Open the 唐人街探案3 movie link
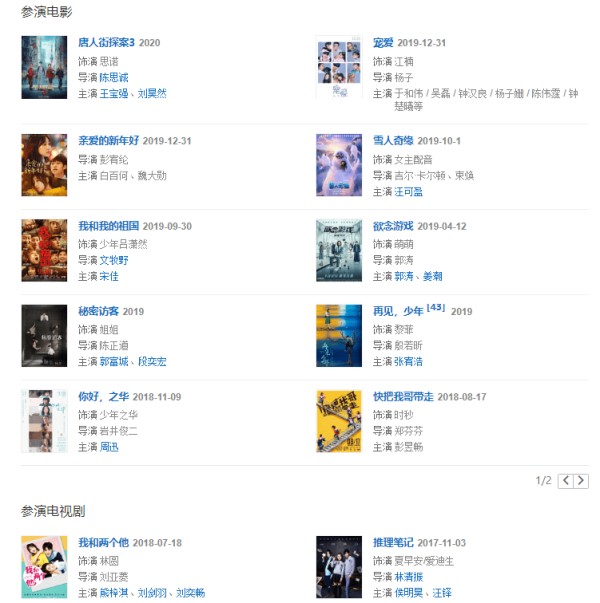The height and width of the screenshot is (603, 600). click(107, 43)
